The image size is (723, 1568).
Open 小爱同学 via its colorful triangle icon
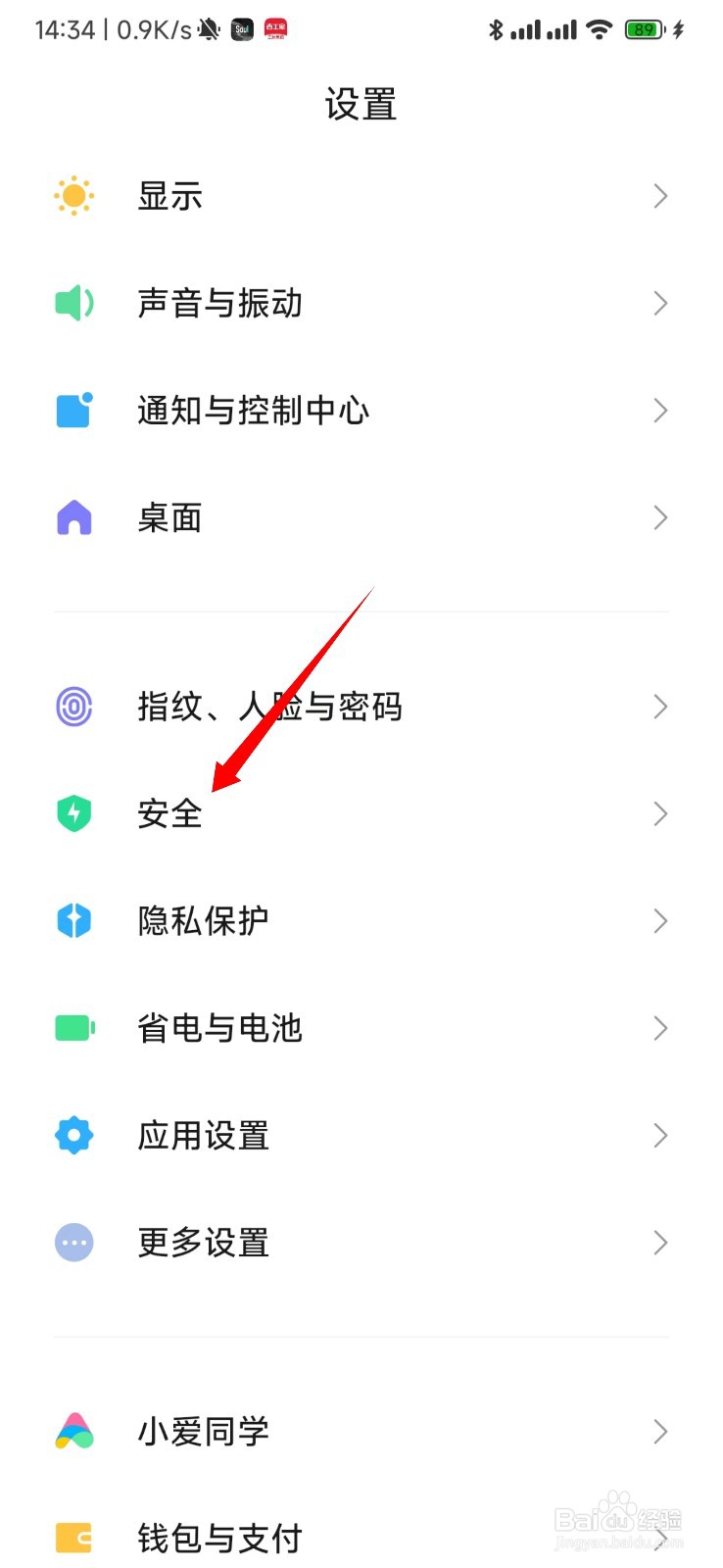[73, 1431]
